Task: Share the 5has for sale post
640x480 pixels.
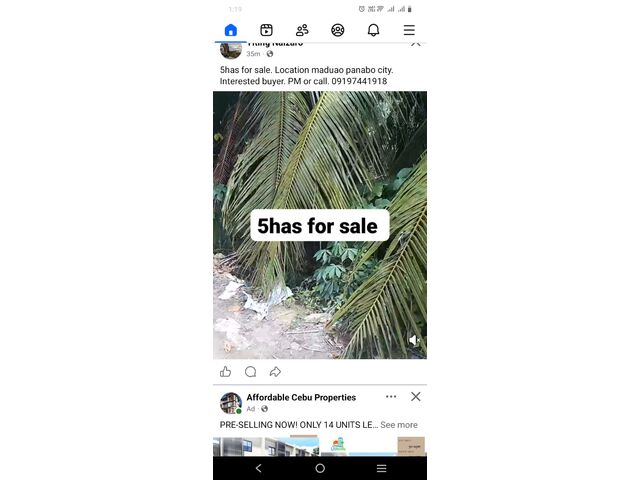Action: 275,372
